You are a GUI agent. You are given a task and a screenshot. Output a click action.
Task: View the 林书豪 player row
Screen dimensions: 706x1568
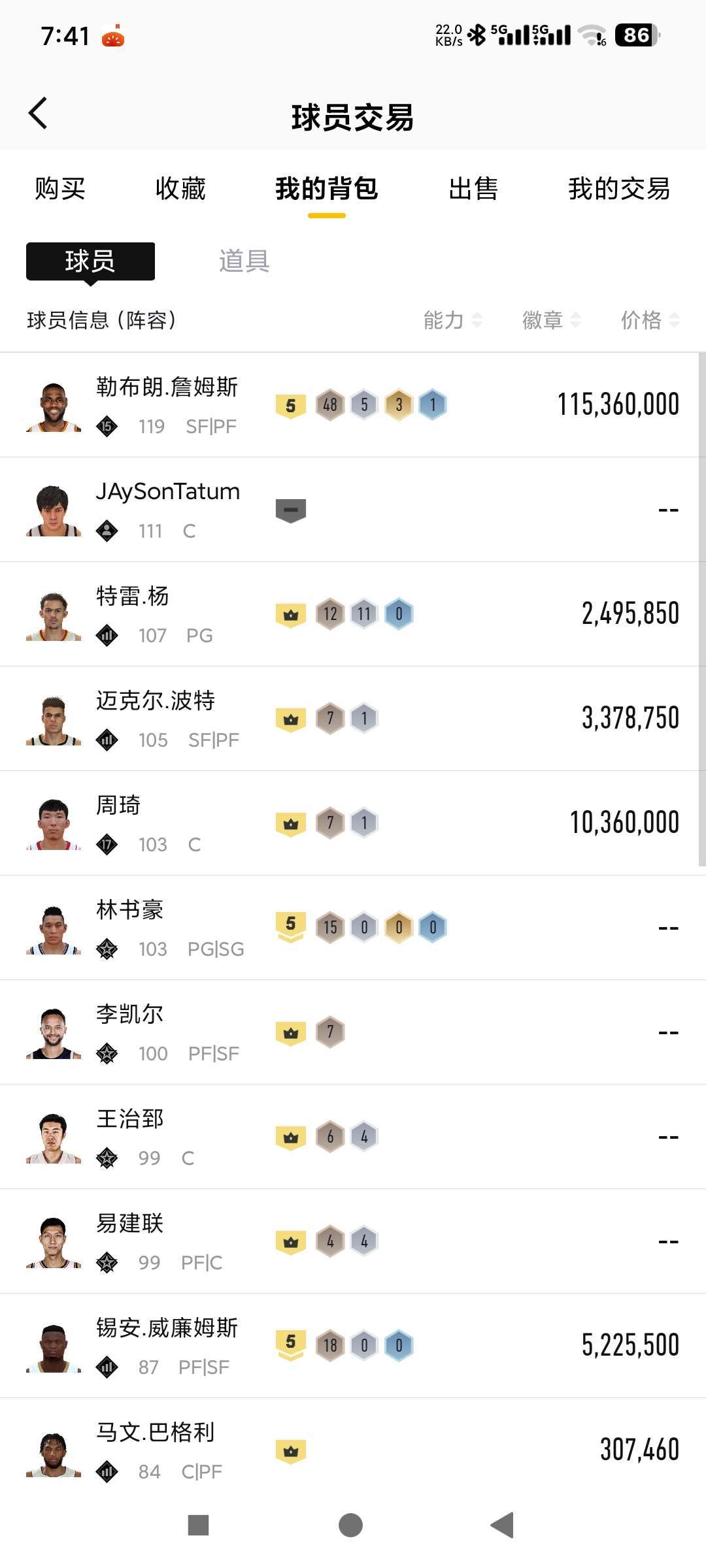coord(353,928)
